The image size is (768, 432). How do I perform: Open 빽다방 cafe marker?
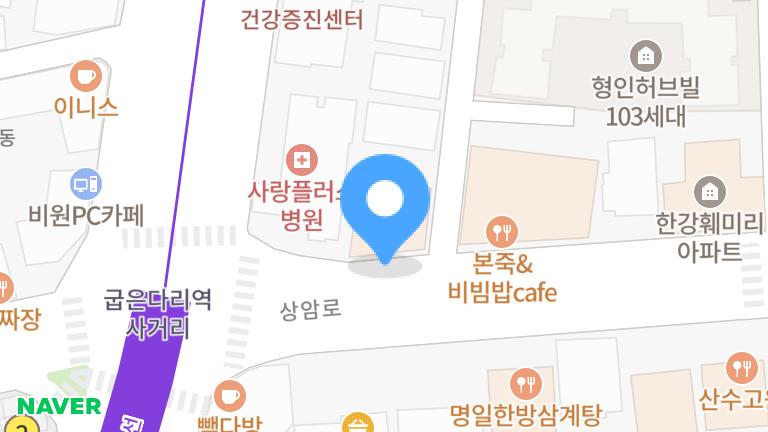(229, 393)
